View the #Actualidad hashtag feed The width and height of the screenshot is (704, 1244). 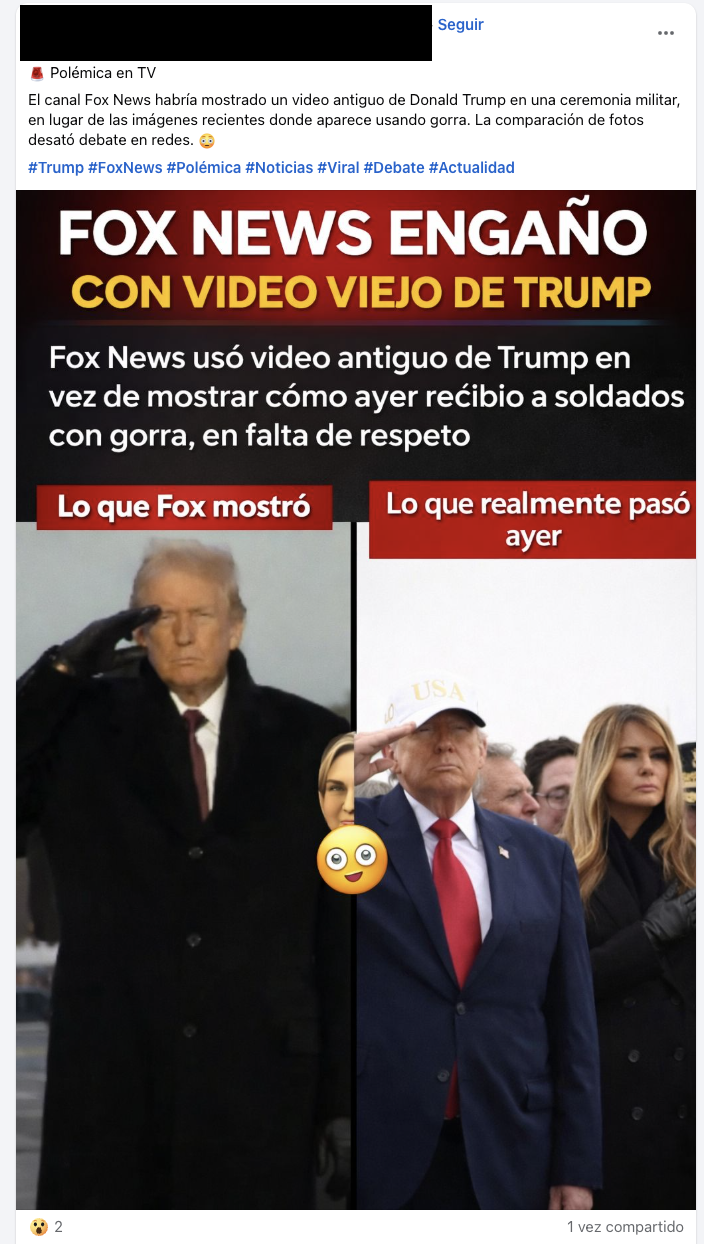click(x=471, y=168)
